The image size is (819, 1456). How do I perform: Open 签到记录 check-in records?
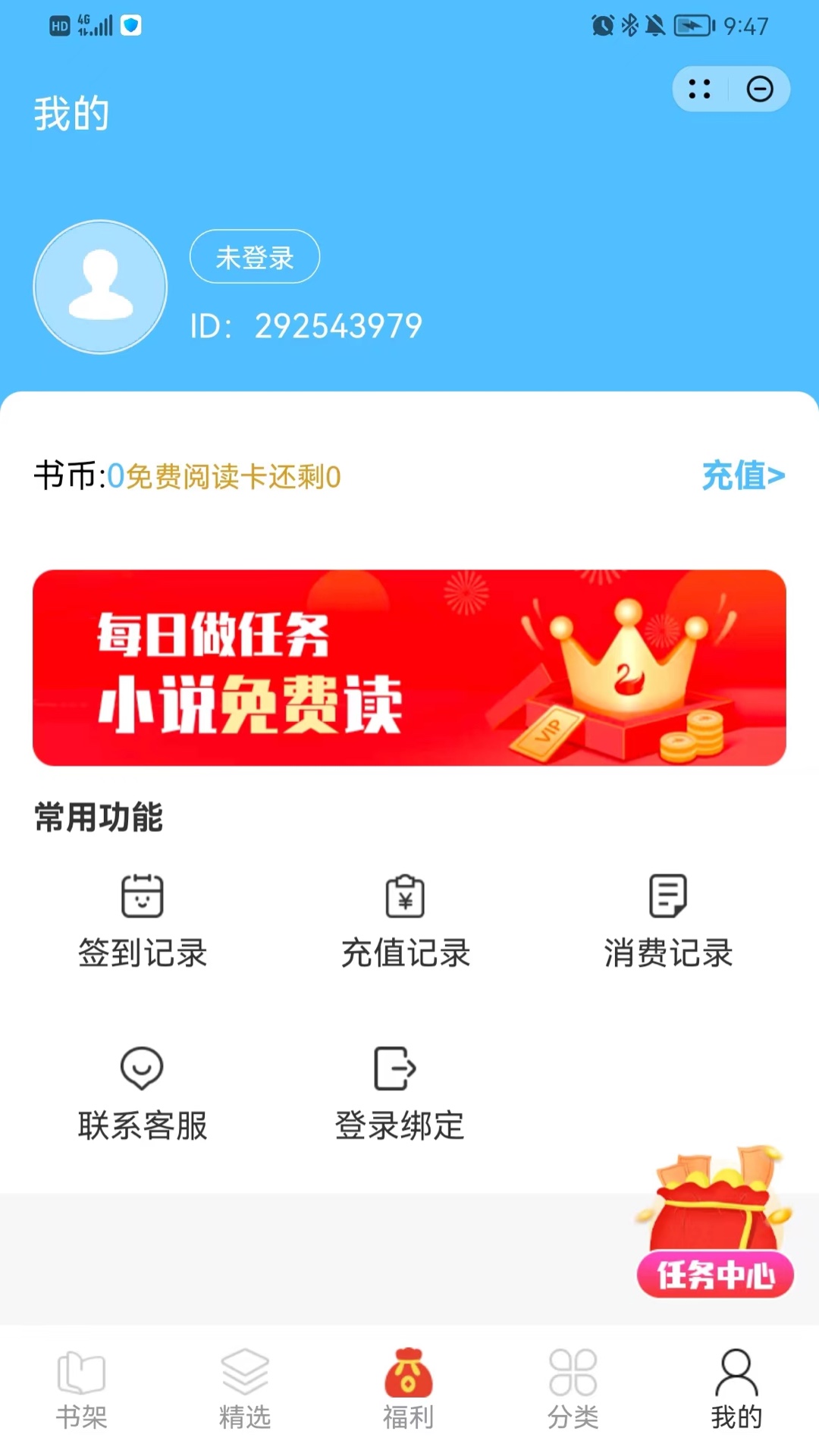pyautogui.click(x=143, y=921)
